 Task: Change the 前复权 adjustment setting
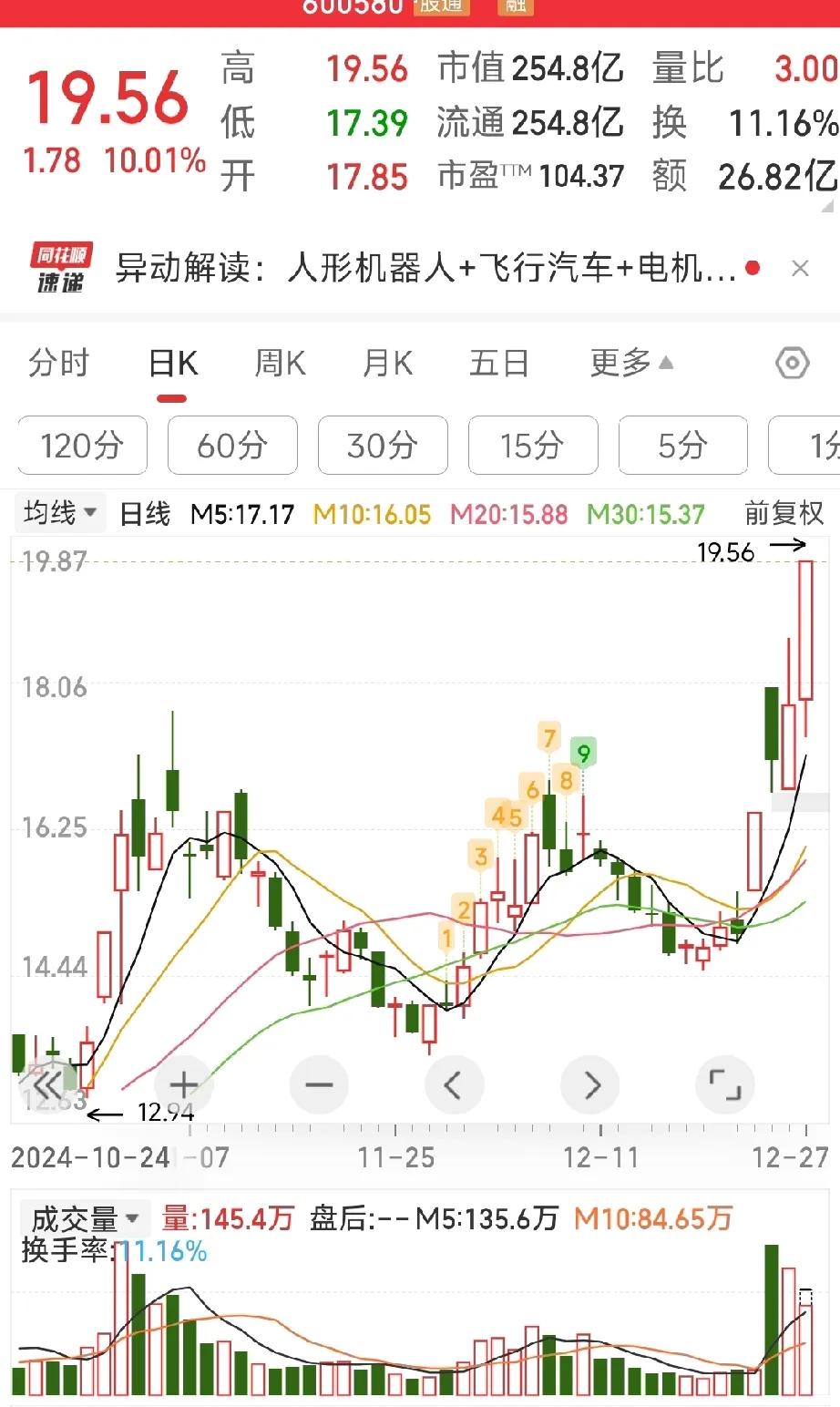pyautogui.click(x=784, y=514)
